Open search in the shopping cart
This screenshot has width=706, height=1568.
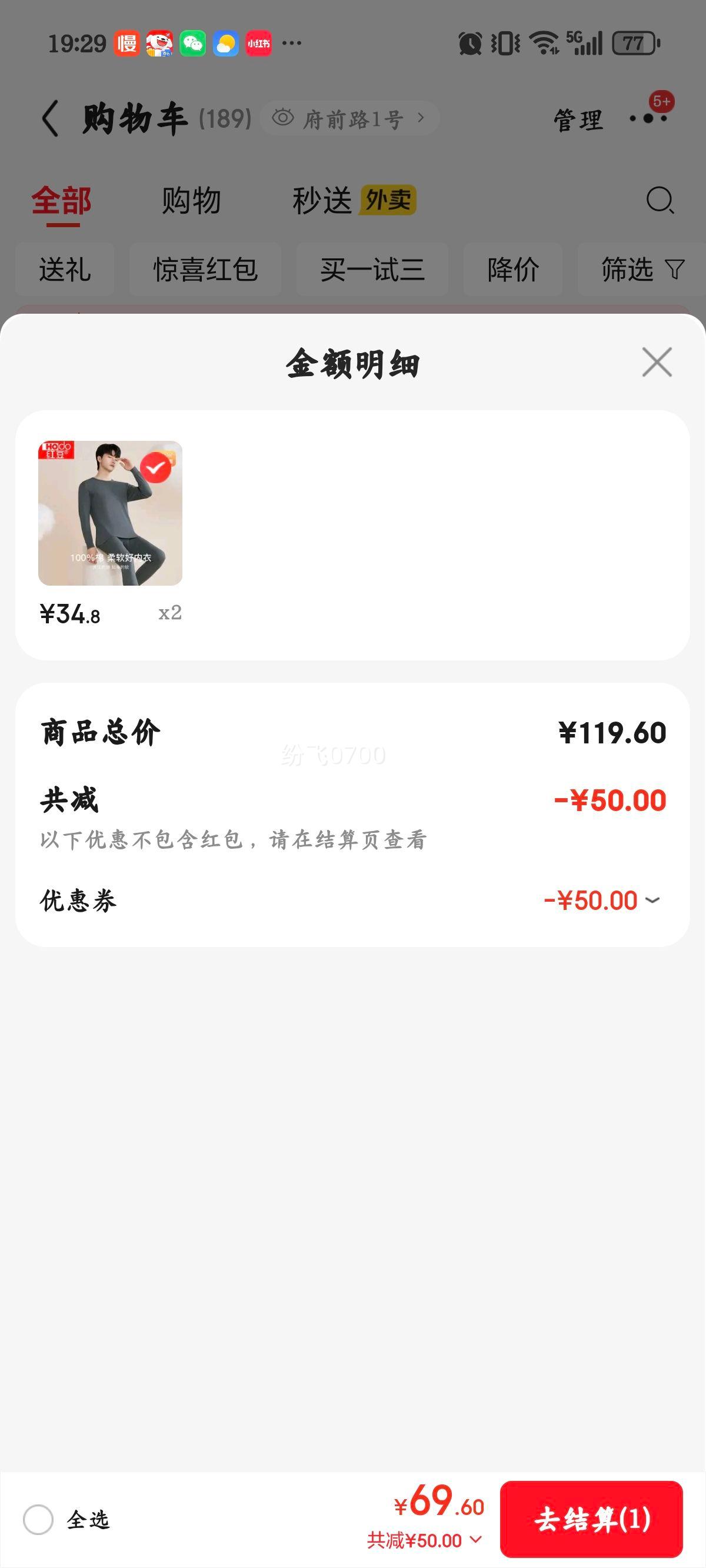(x=659, y=201)
